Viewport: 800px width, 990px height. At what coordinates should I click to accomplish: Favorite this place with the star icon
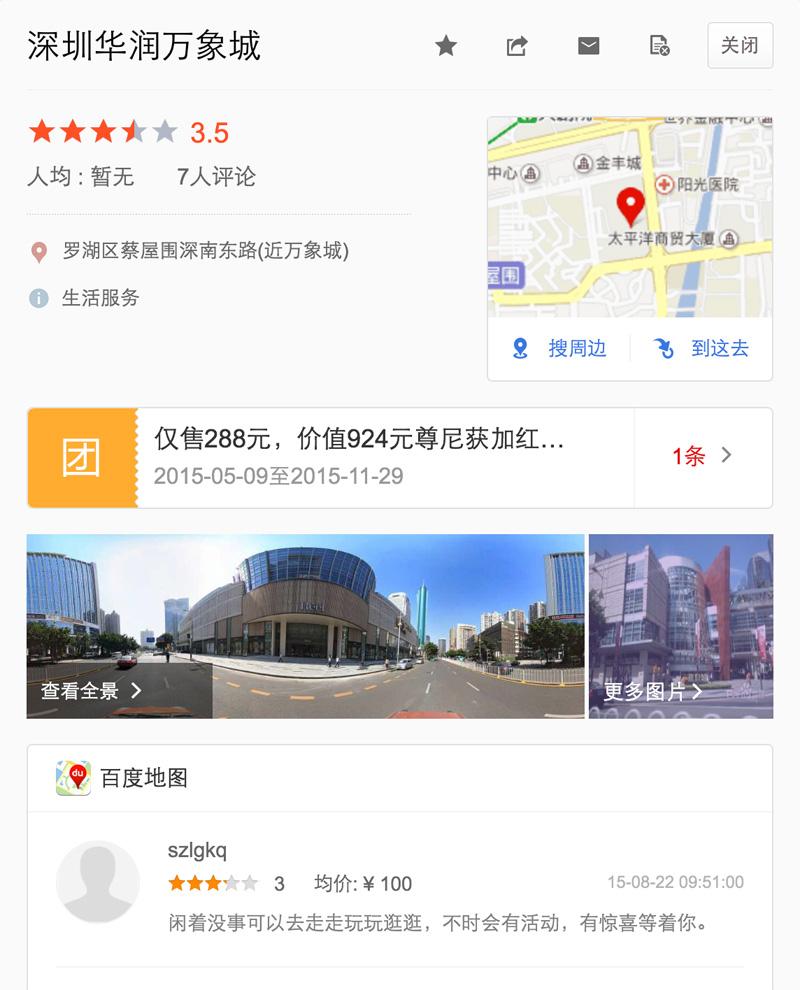tap(446, 46)
